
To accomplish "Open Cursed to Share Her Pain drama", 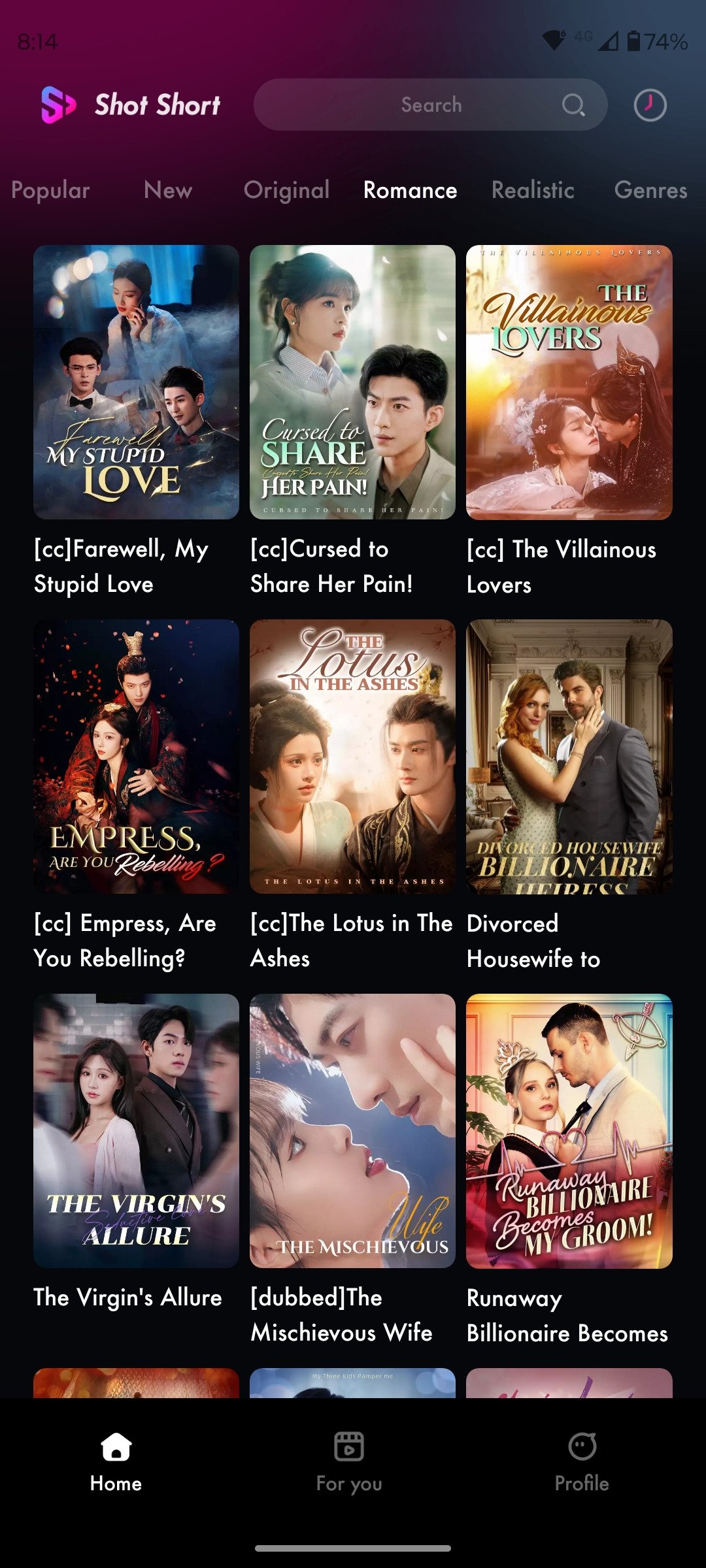I will 352,382.
